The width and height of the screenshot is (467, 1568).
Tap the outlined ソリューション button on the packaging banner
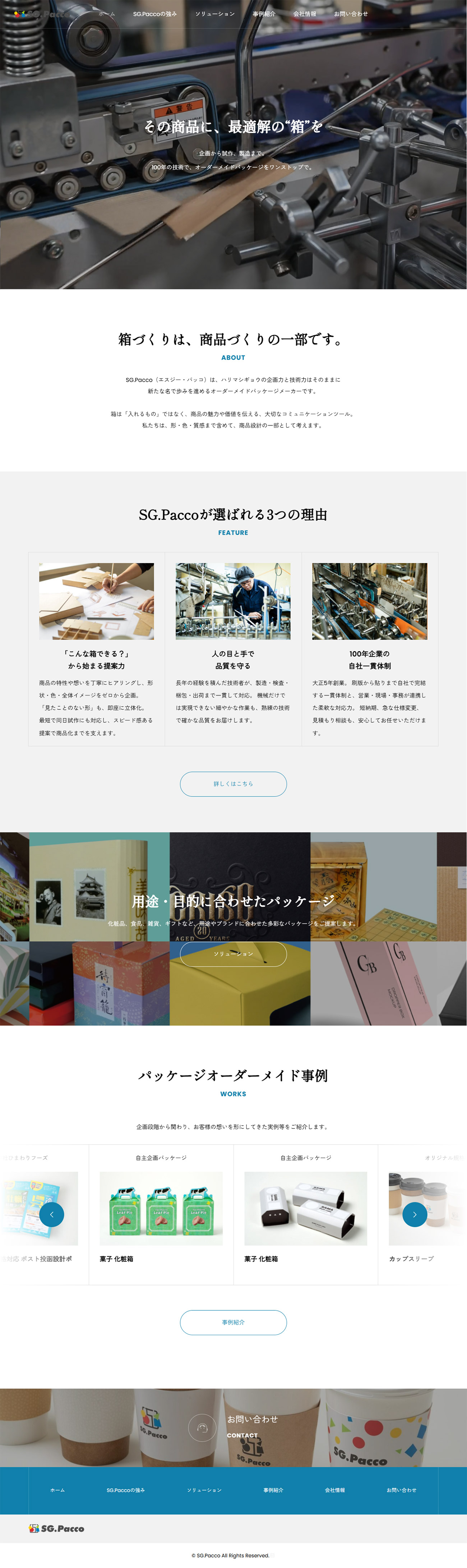[233, 954]
